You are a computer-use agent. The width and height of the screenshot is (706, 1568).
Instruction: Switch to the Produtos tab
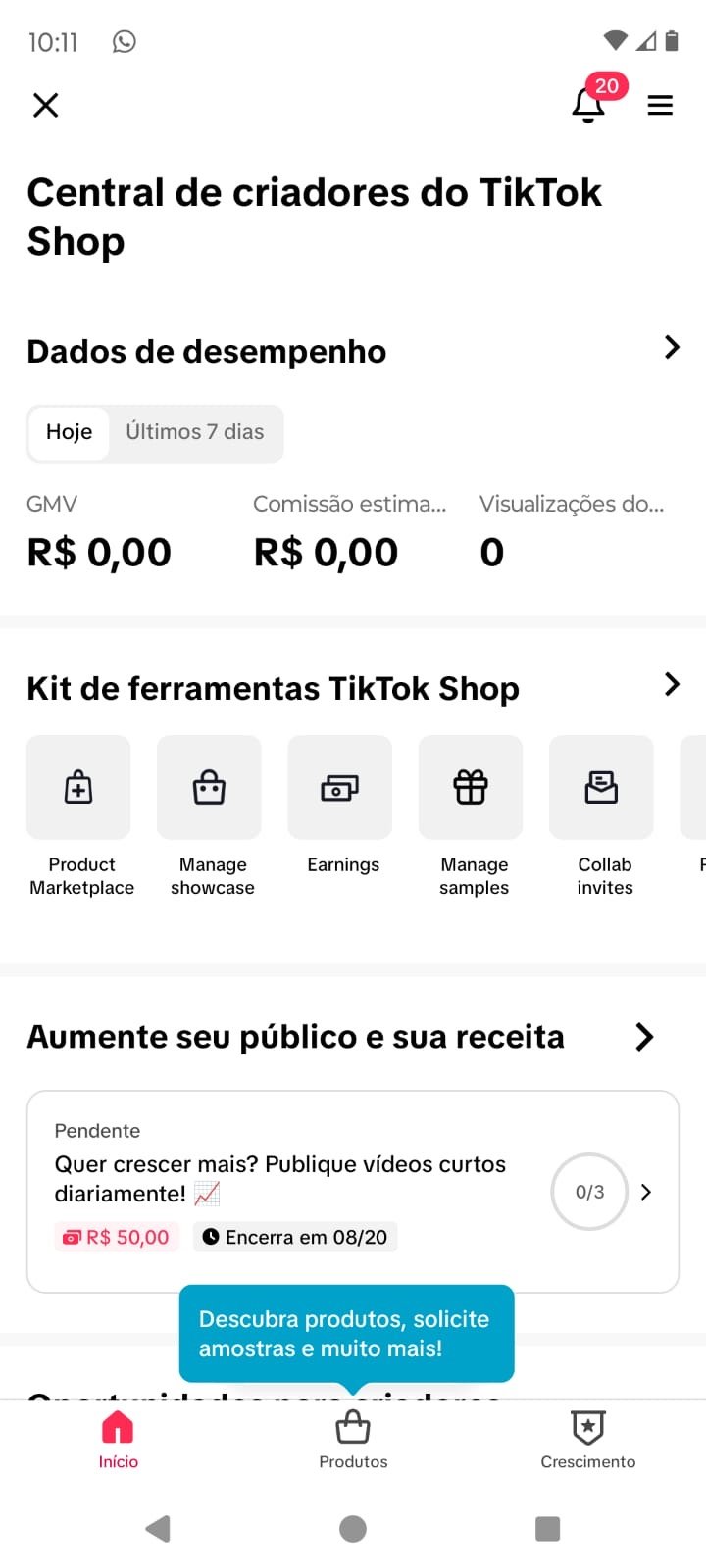click(353, 1439)
